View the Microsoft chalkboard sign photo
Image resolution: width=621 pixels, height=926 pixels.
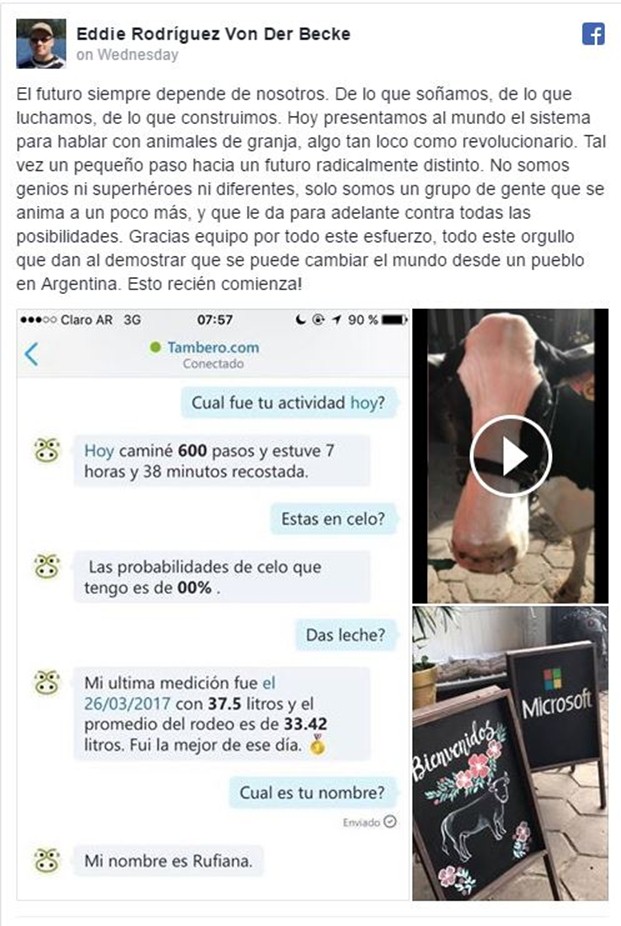pos(510,753)
